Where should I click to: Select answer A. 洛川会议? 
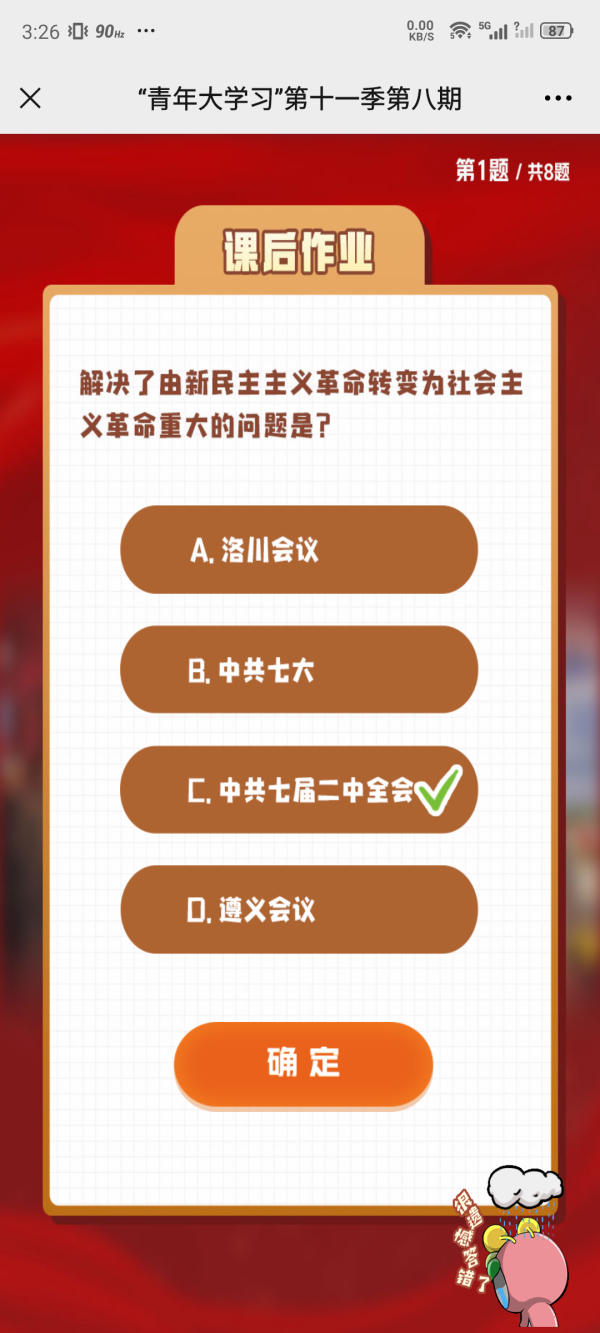[x=298, y=550]
